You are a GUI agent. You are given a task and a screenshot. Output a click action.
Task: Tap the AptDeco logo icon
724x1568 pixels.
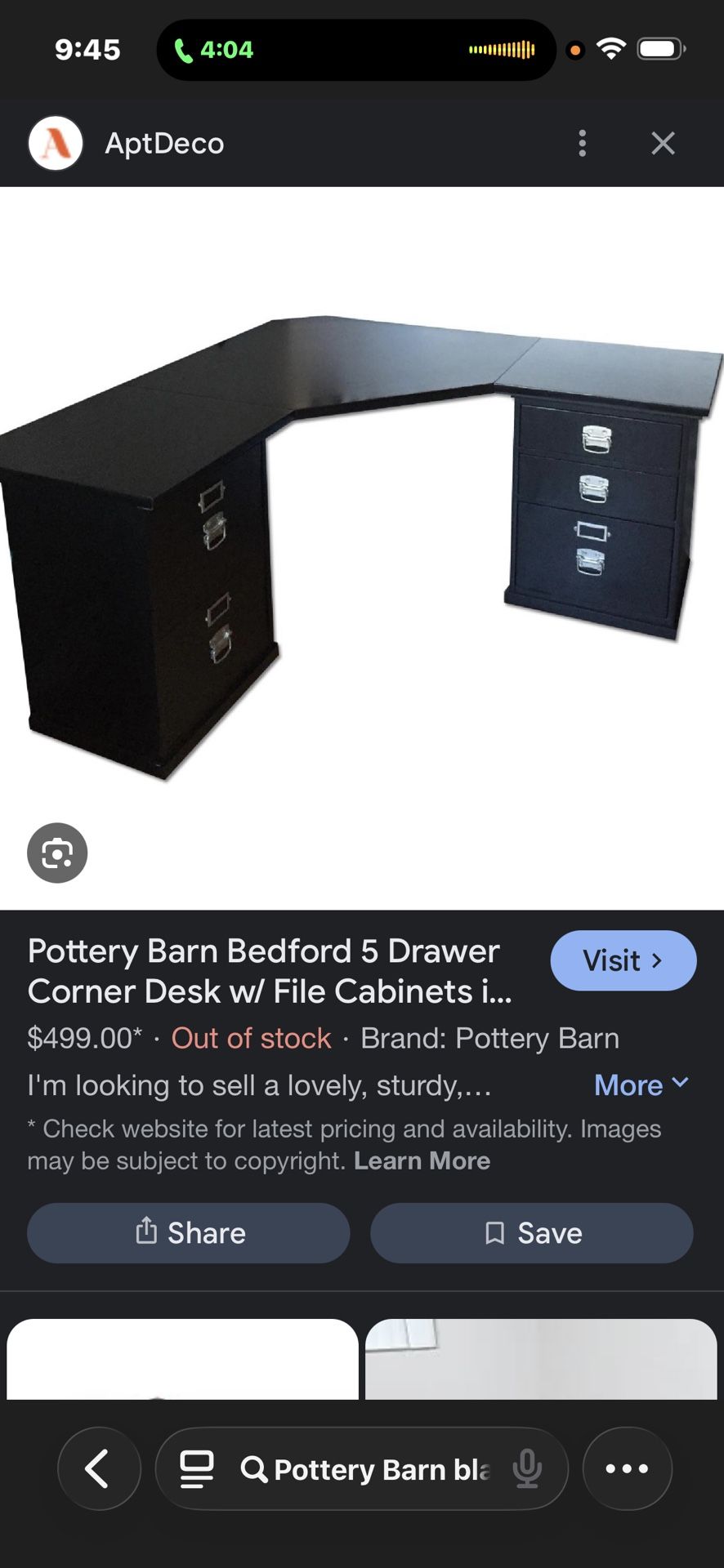[55, 143]
